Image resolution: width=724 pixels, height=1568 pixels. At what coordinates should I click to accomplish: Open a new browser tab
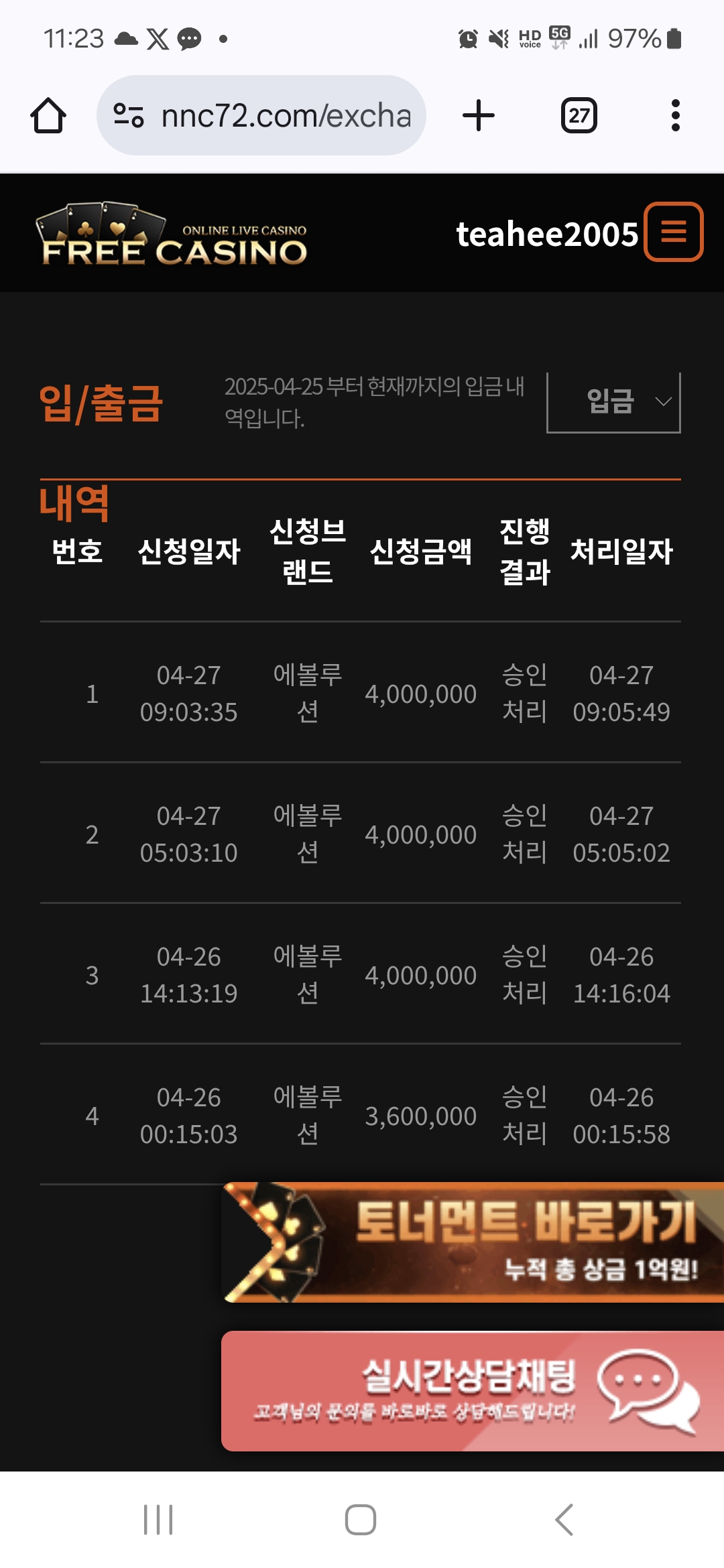479,115
